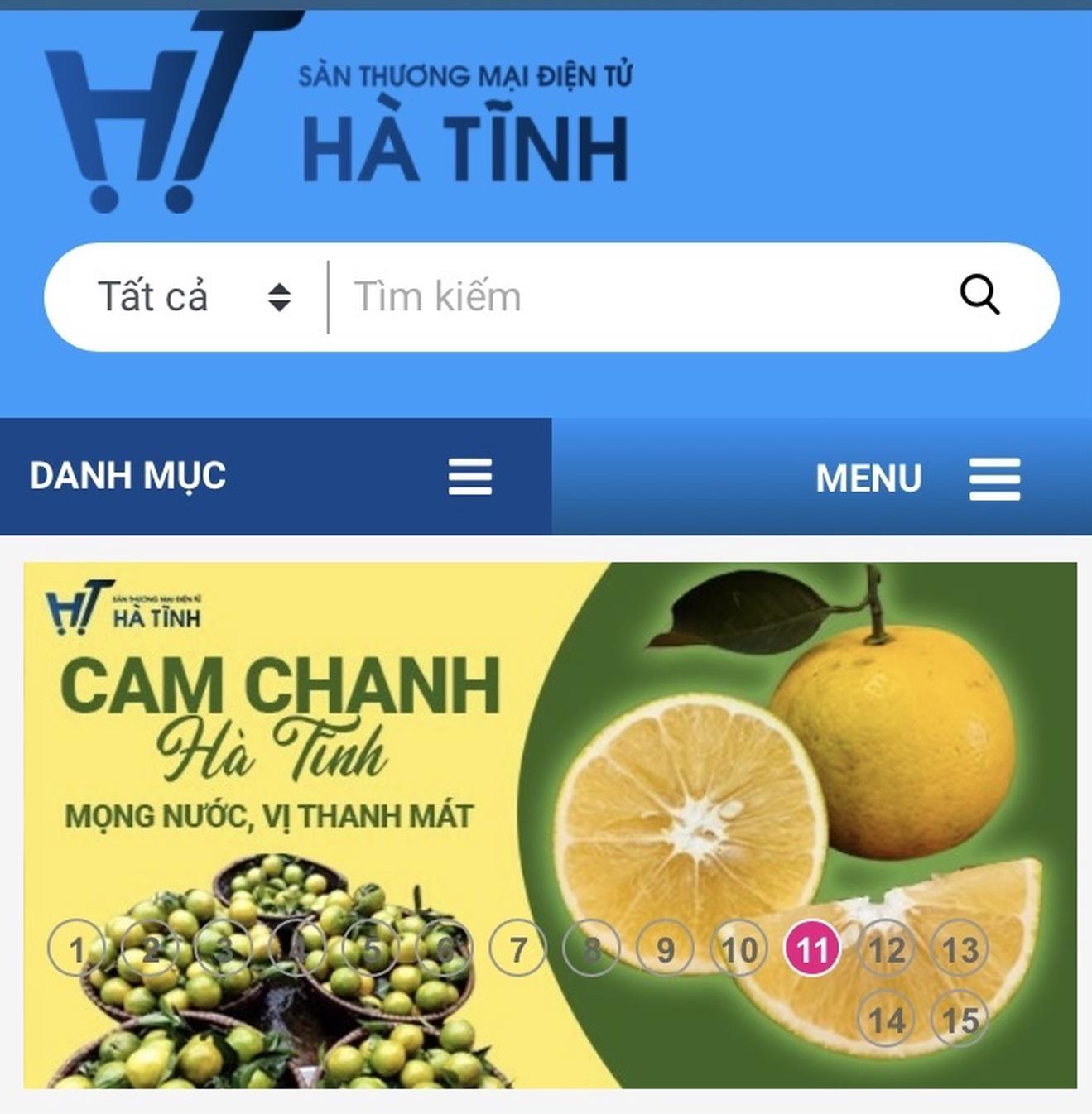View banner slide 13
Image resolution: width=1092 pixels, height=1114 pixels.
(x=960, y=948)
